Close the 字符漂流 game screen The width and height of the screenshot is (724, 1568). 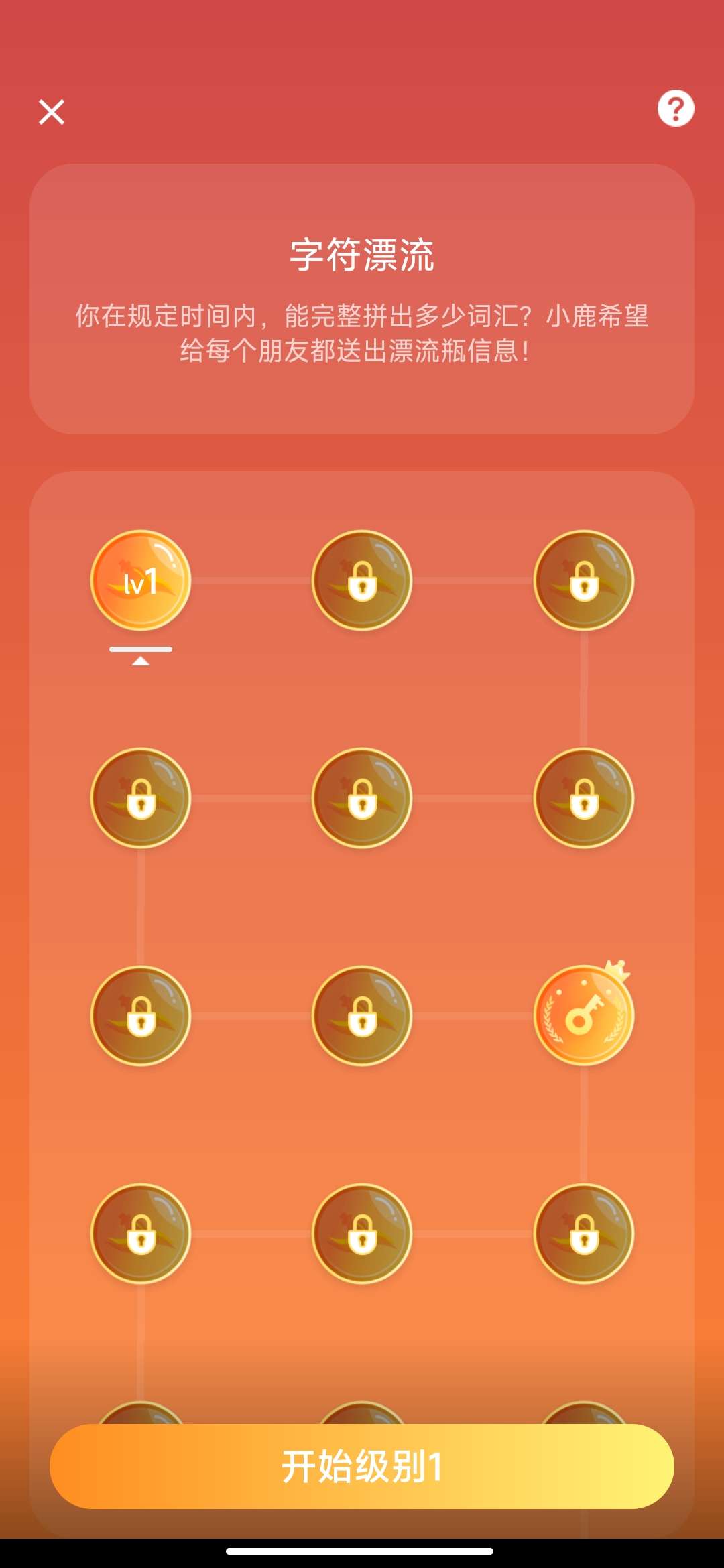pos(52,112)
